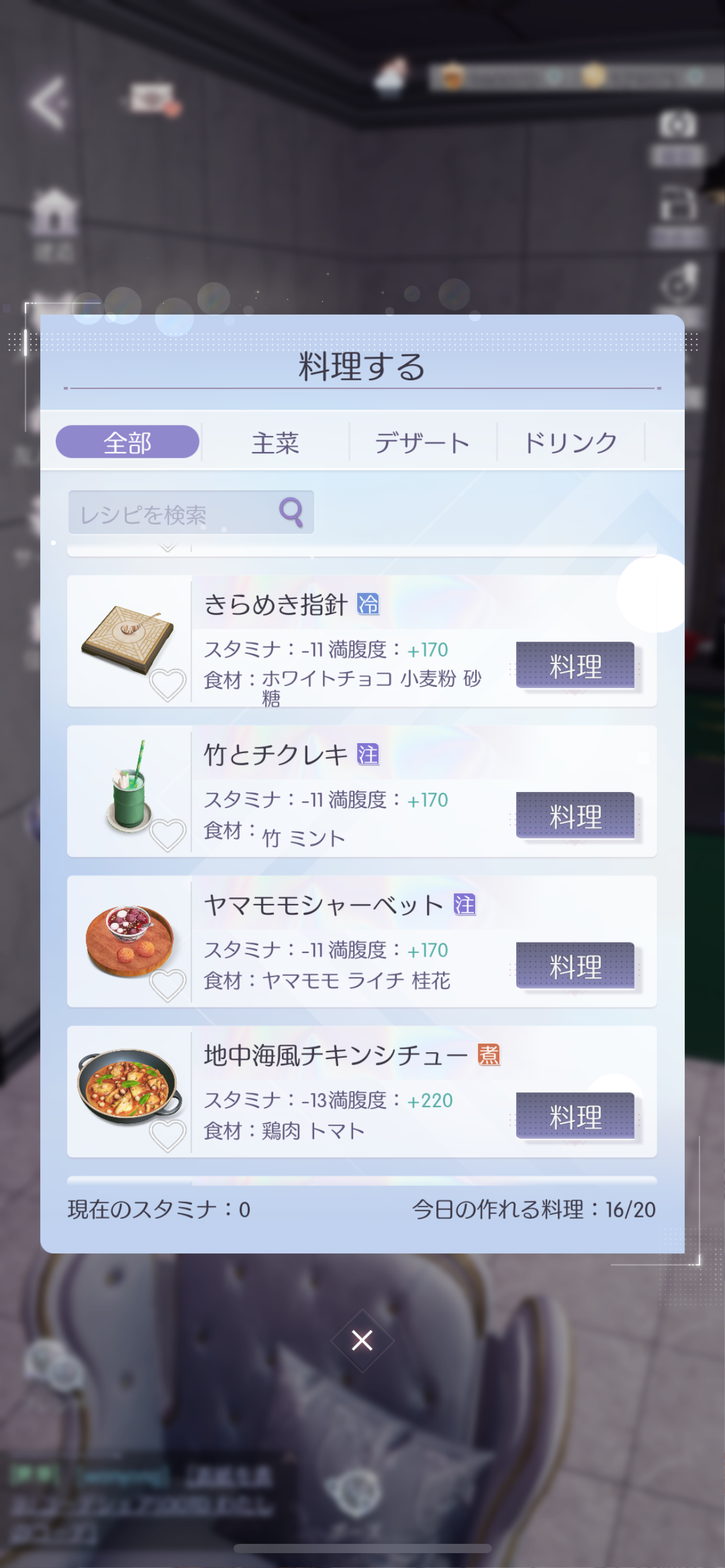Cook きらめき指針 with its 料理 button
The height and width of the screenshot is (1568, 725).
575,666
